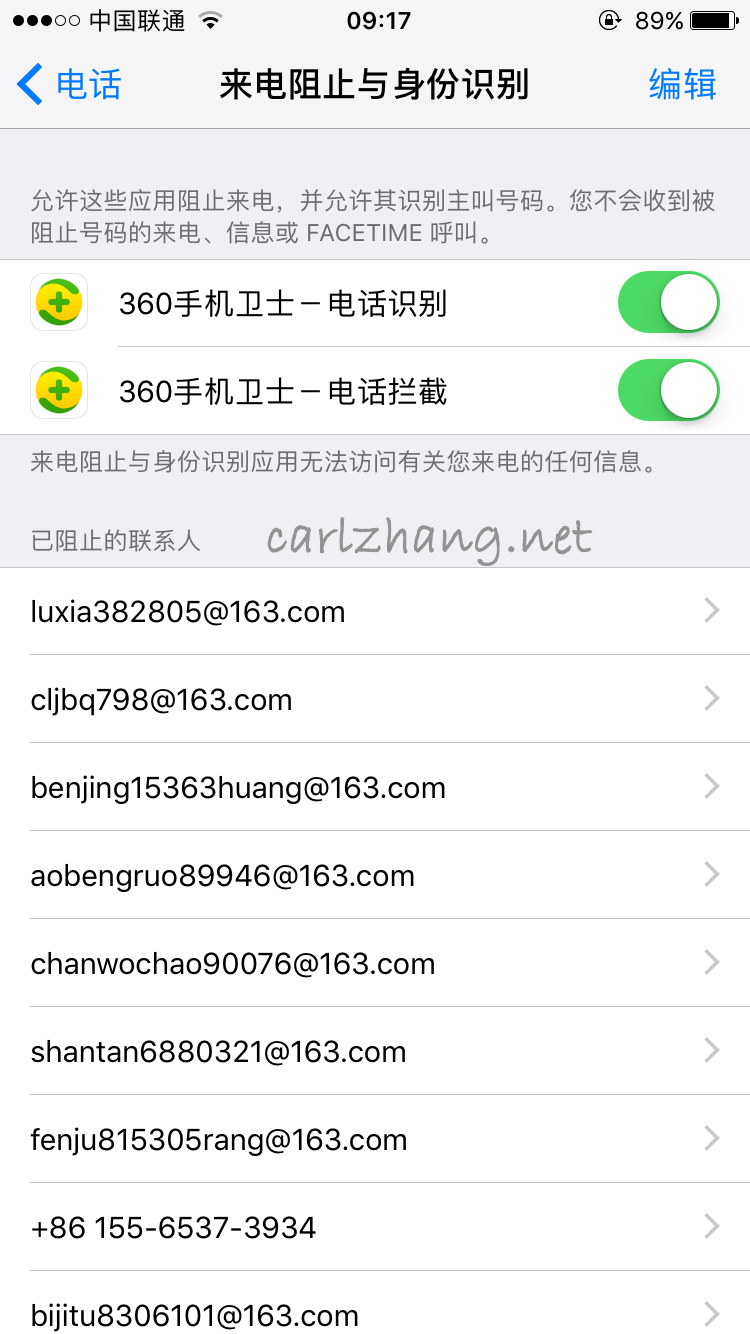Open chanwochao90076@163.com details
The image size is (750, 1334).
[375, 963]
